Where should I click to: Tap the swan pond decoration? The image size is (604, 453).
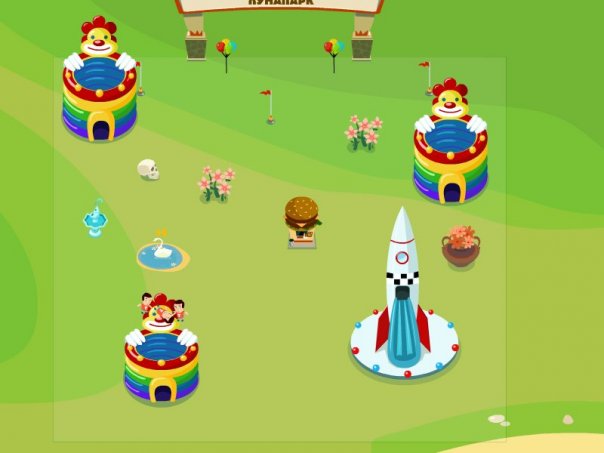(162, 254)
